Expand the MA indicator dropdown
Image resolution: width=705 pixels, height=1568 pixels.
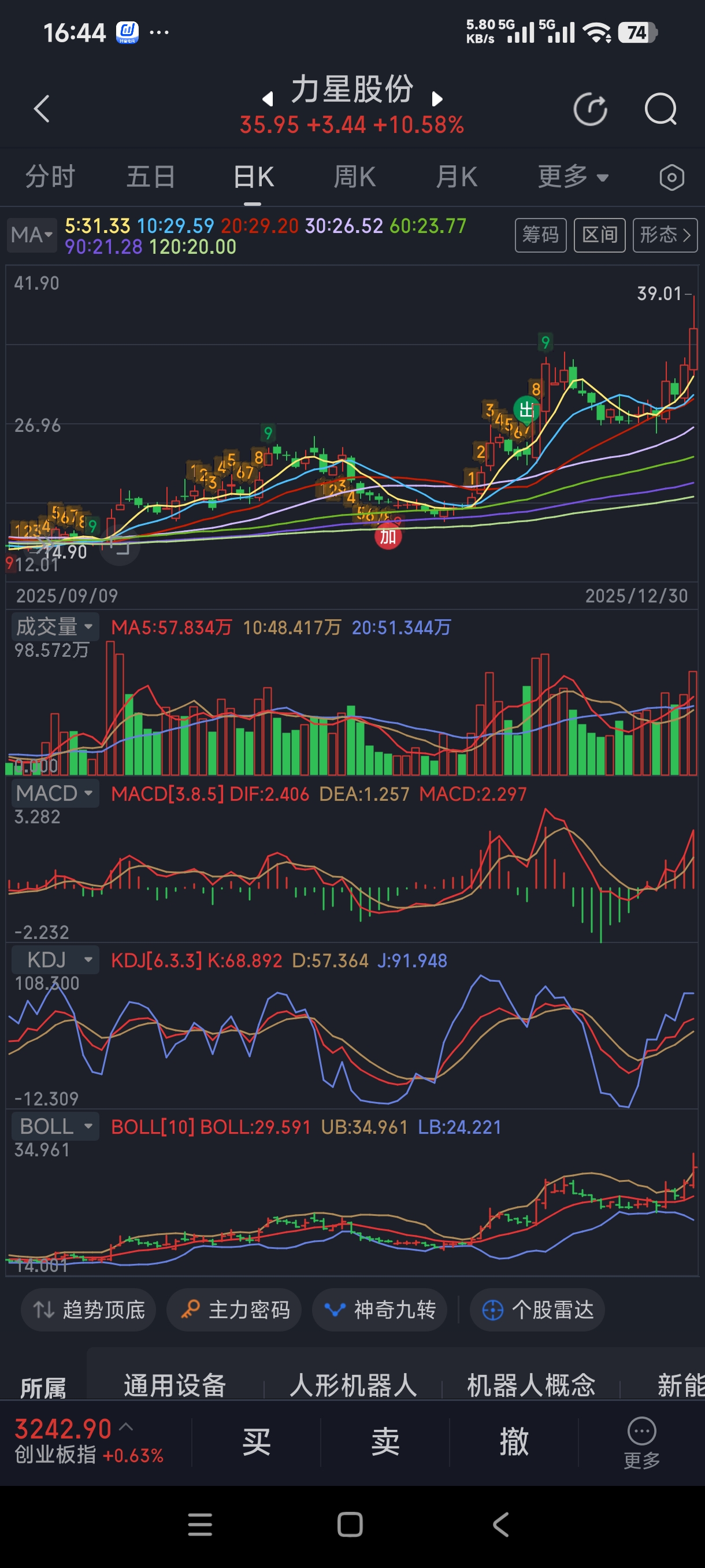pos(32,235)
